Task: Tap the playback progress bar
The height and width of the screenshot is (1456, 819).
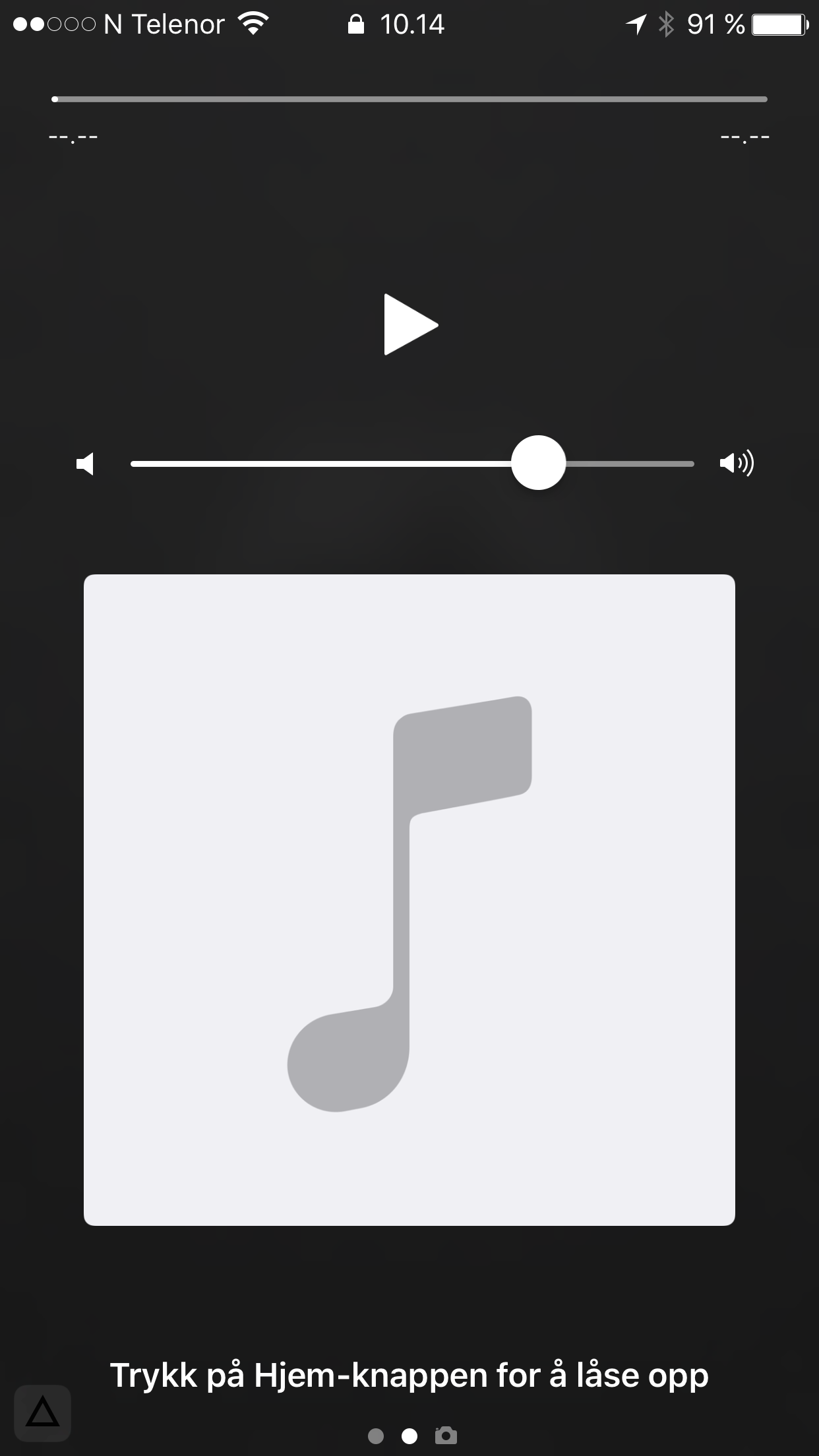Action: click(409, 99)
